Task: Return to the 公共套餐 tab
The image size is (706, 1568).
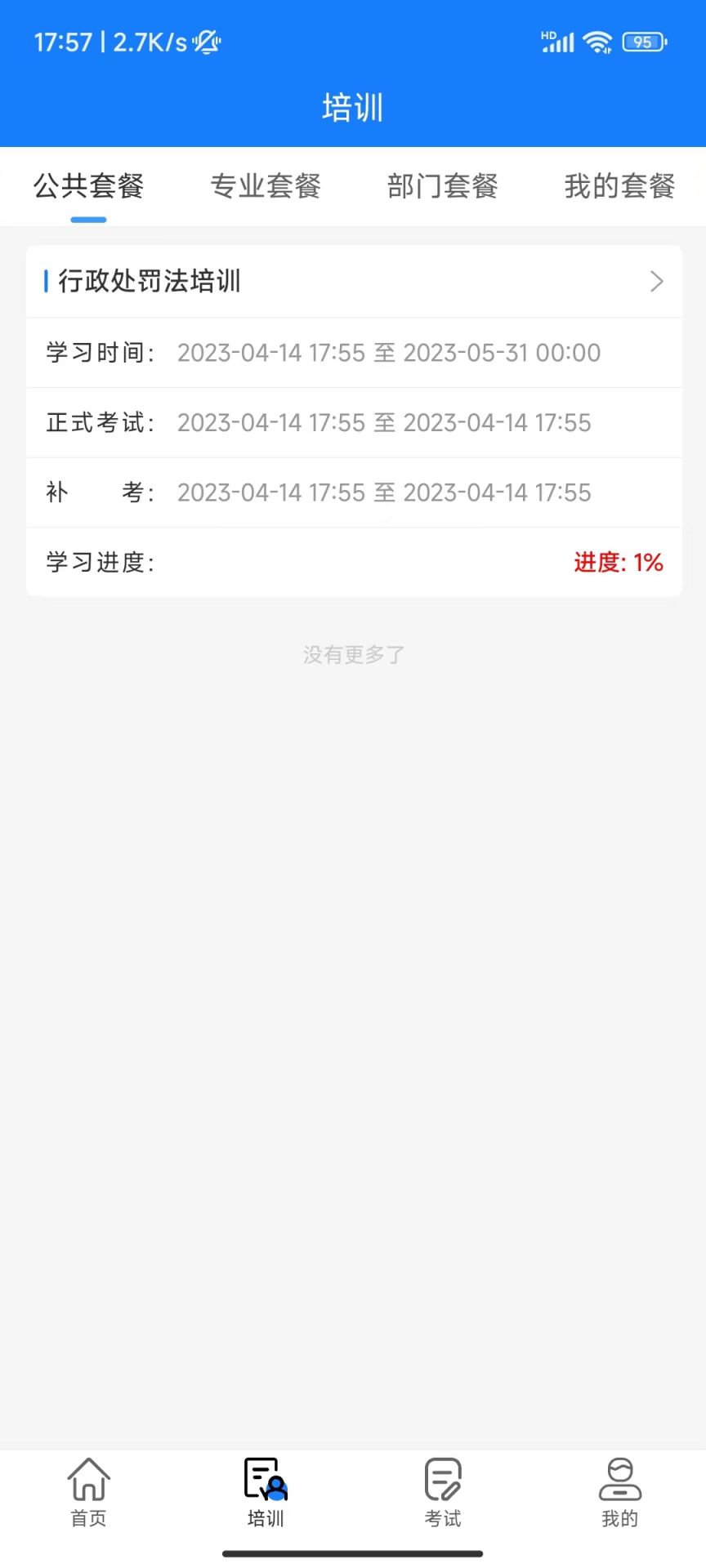Action: [x=87, y=186]
